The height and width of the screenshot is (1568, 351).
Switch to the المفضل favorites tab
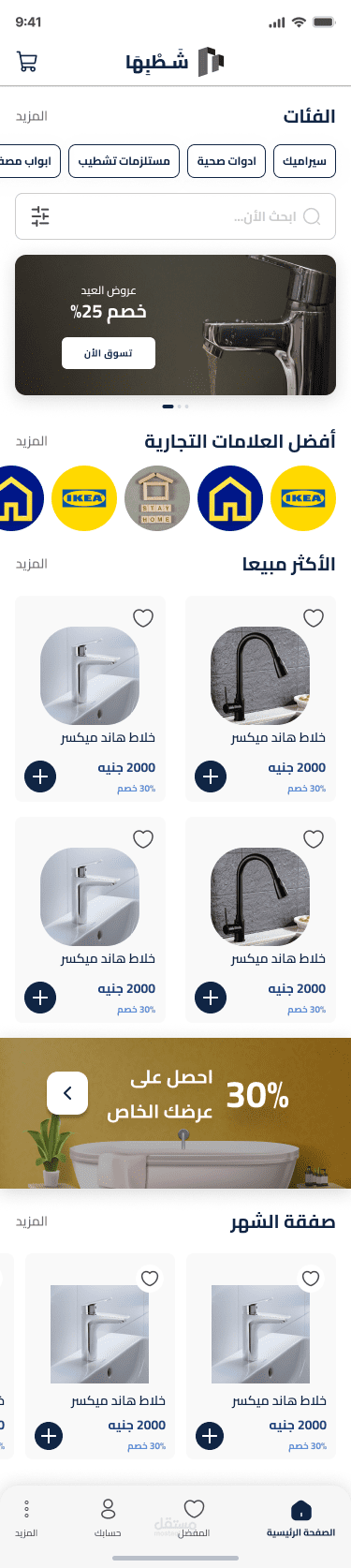click(194, 1518)
